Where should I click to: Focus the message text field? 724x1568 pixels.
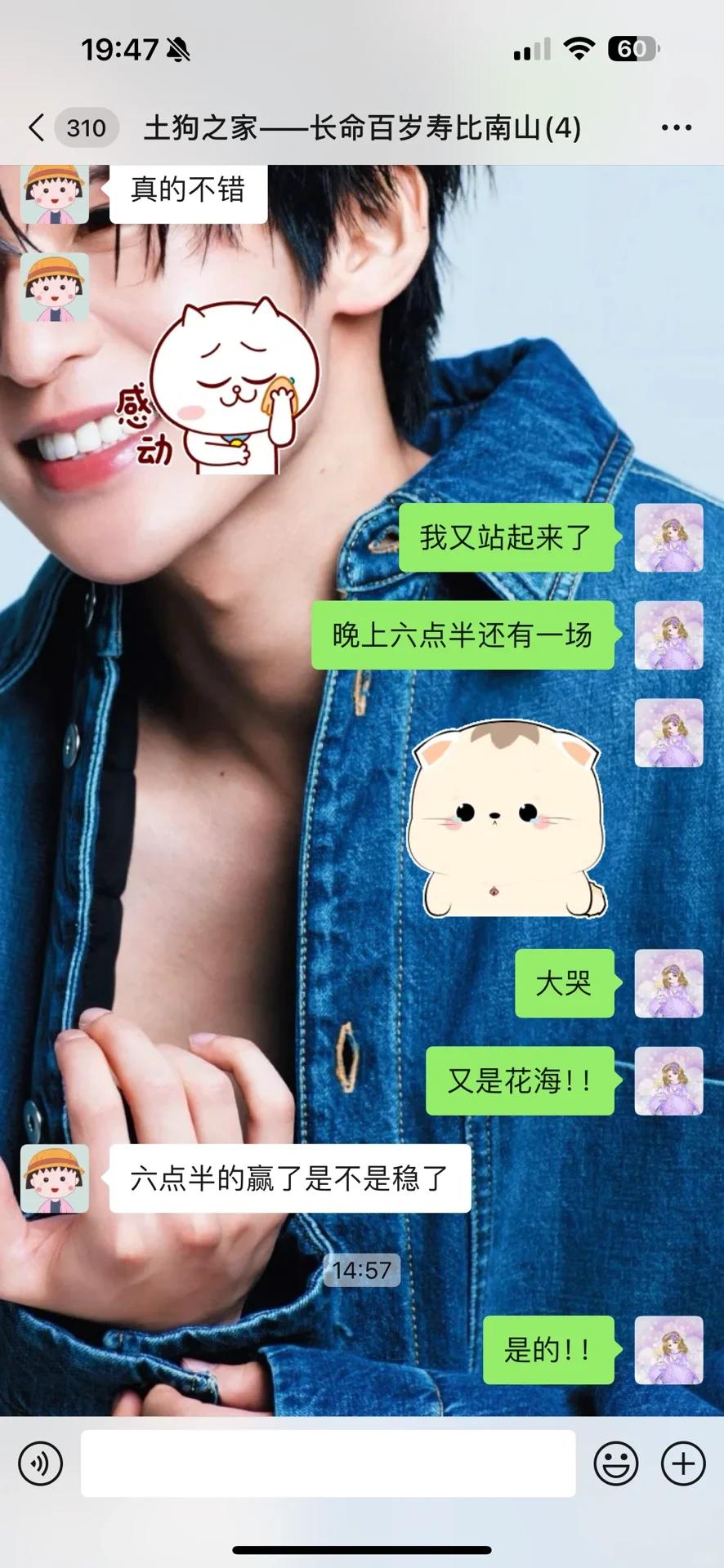point(328,1463)
